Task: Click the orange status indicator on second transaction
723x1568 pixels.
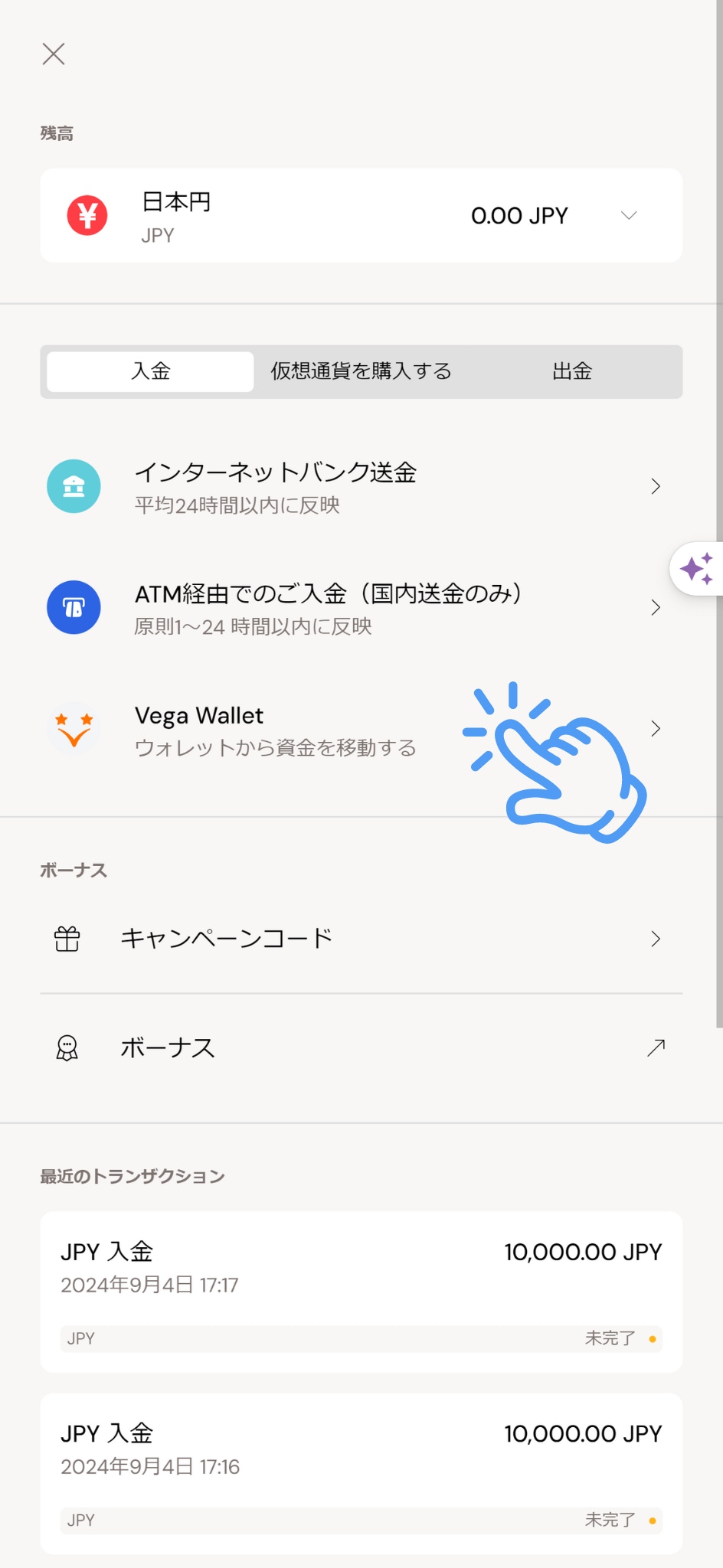Action: tap(652, 1519)
